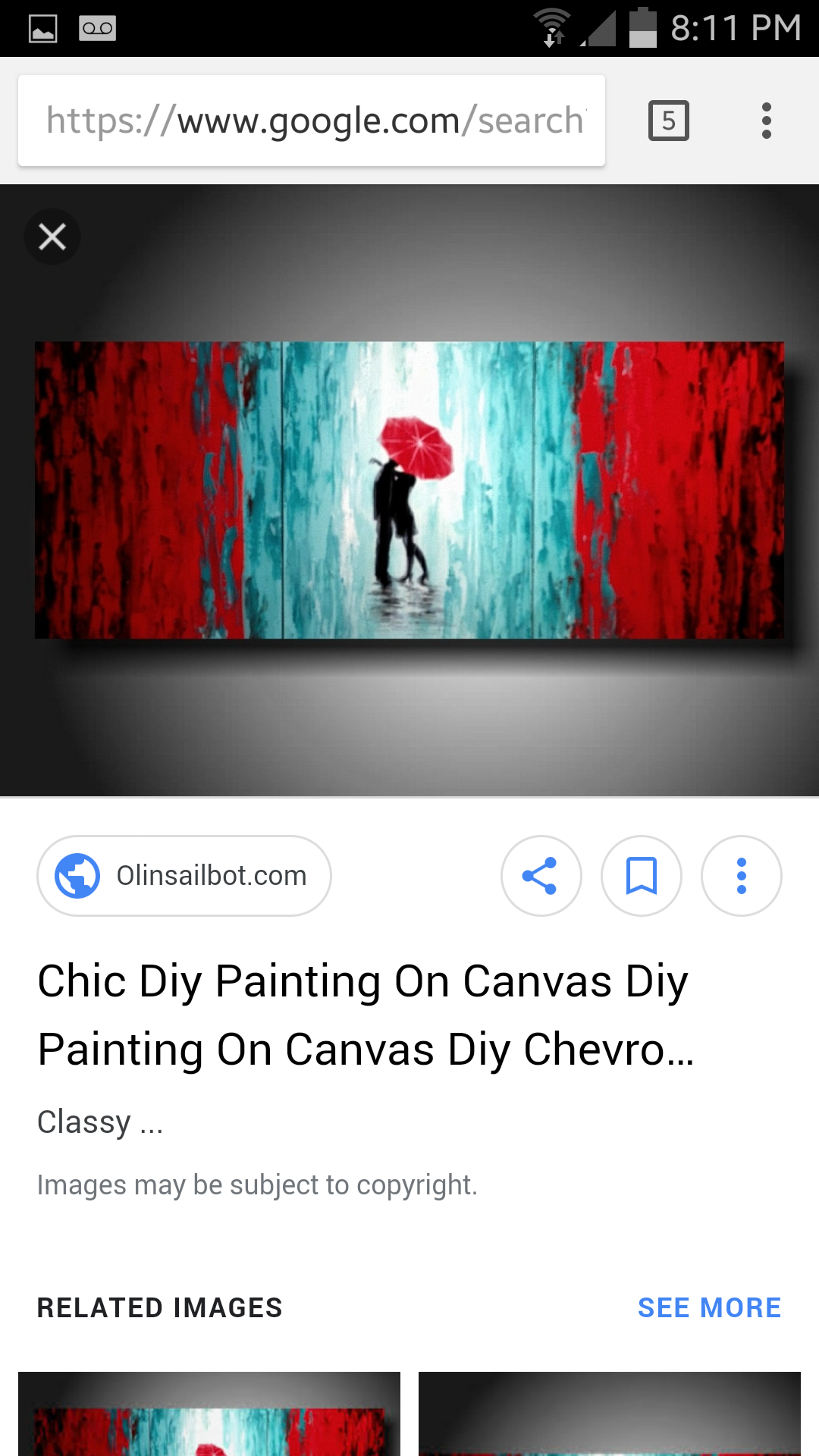Screen dimensions: 819x1456
Task: Open the second related image thumbnail
Action: 610,1414
